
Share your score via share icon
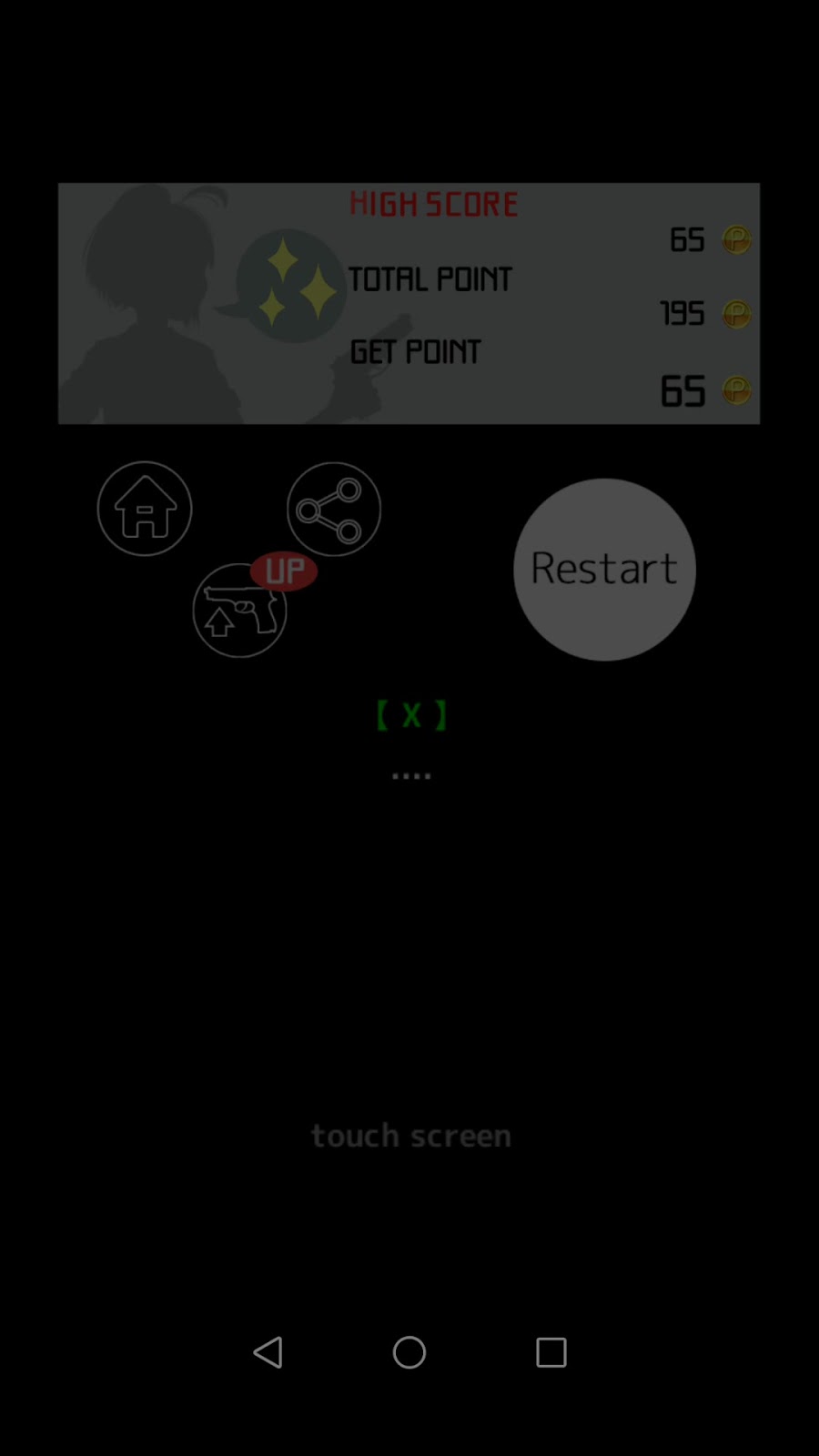tap(334, 510)
